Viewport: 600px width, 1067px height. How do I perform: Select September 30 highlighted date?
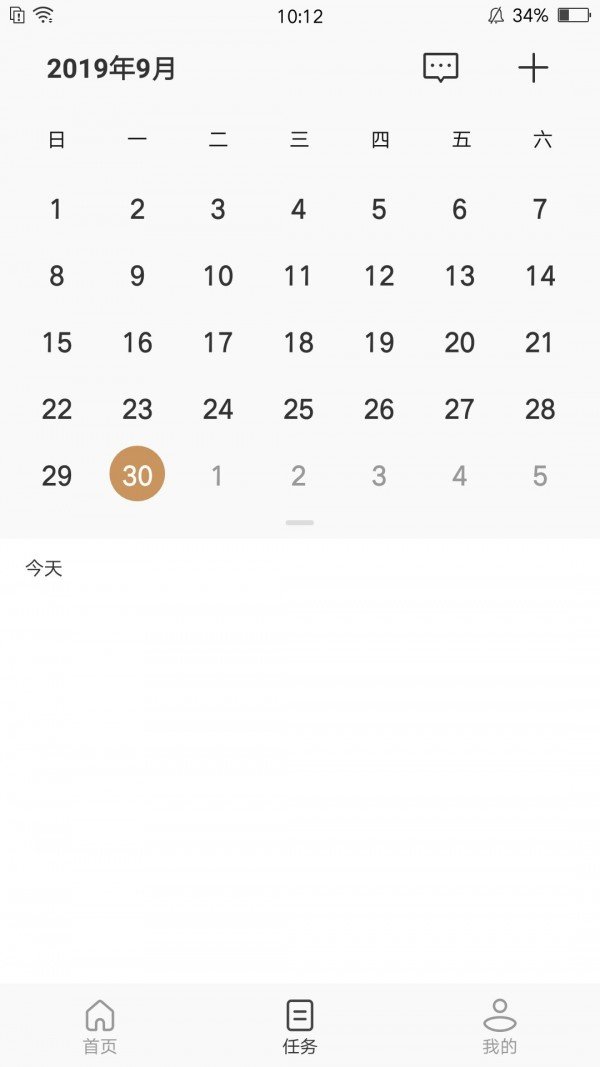pyautogui.click(x=137, y=474)
